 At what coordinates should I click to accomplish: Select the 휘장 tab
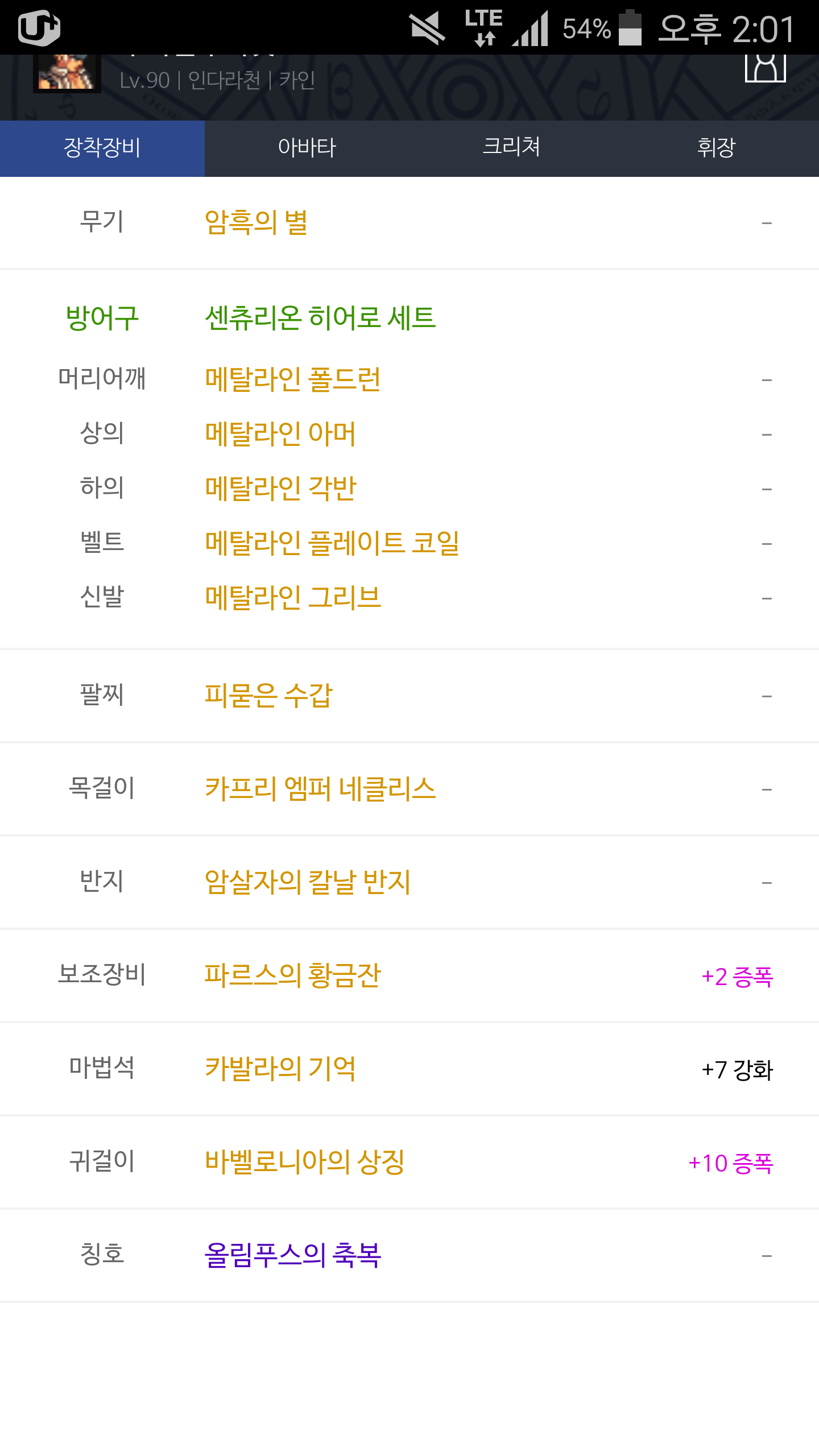pos(716,148)
